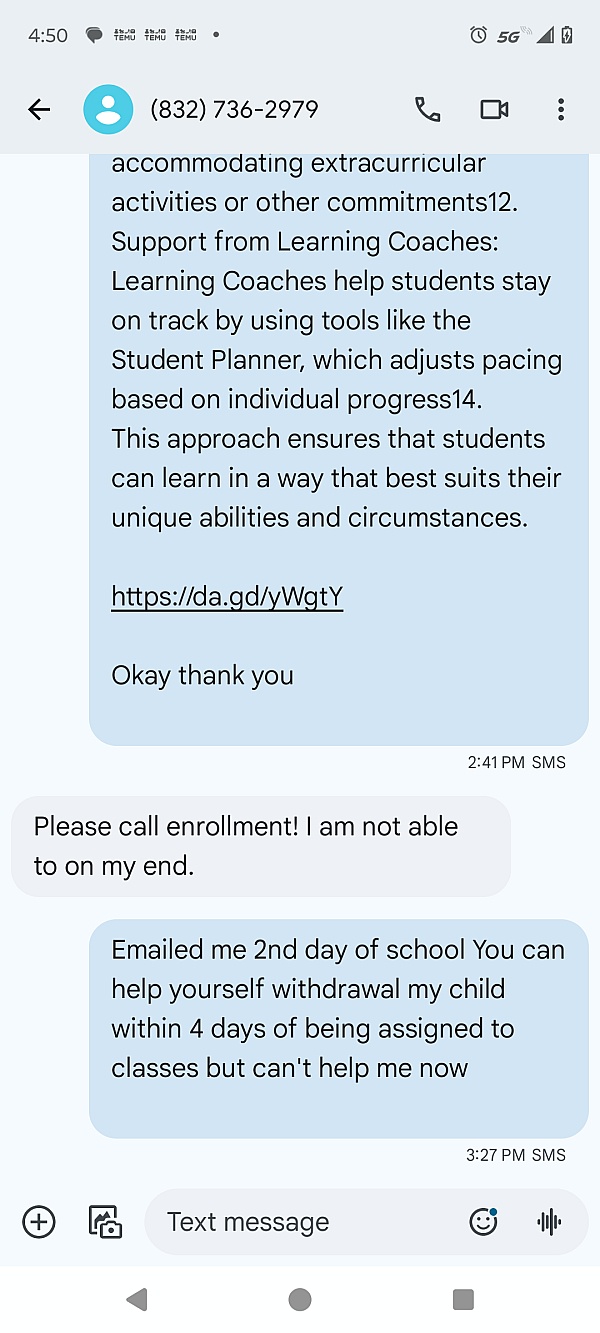Viewport: 600px width, 1333px height.
Task: Start a voice call with this number
Action: [x=428, y=110]
